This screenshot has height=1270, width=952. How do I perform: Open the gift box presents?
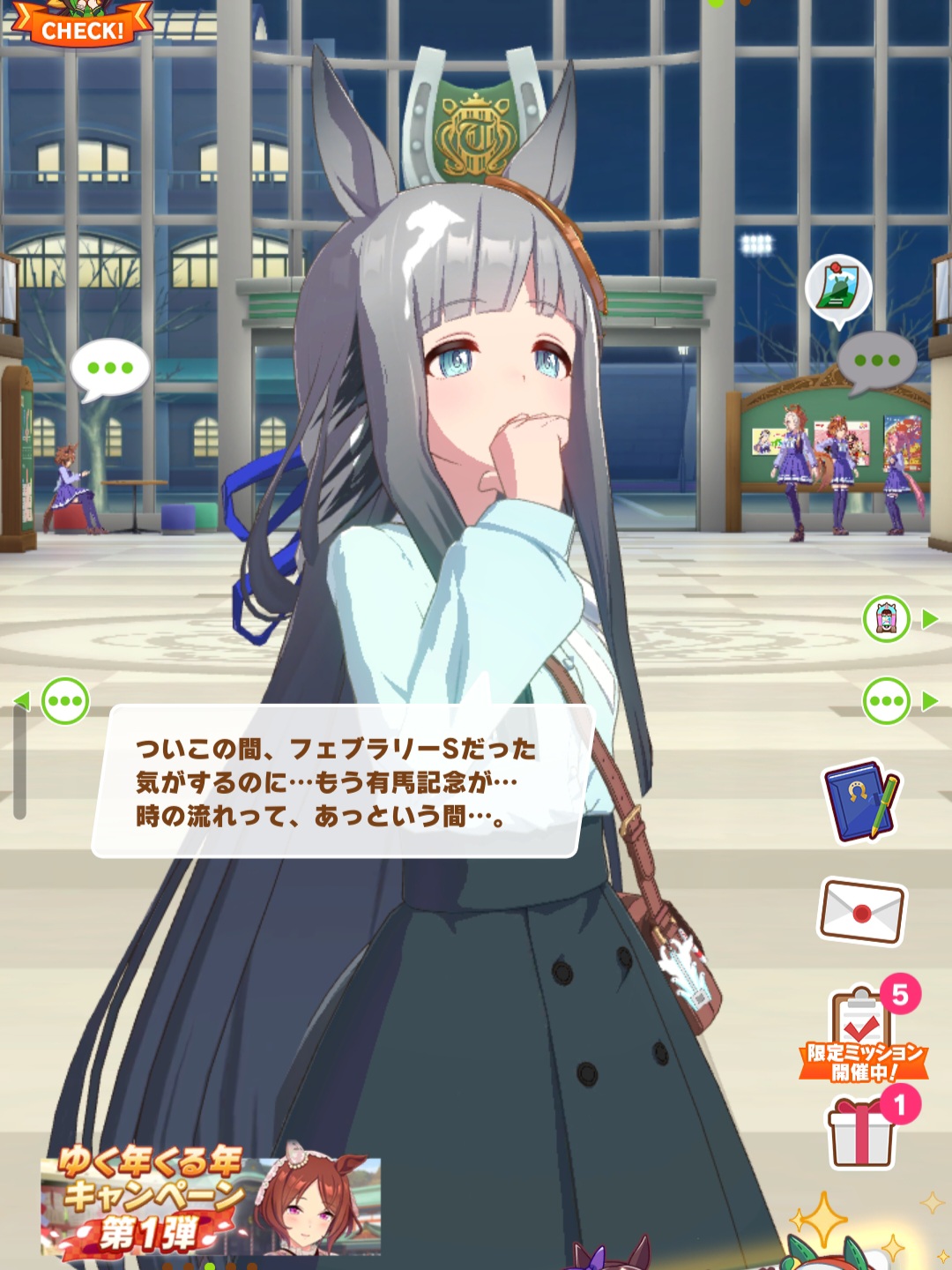pyautogui.click(x=862, y=1133)
